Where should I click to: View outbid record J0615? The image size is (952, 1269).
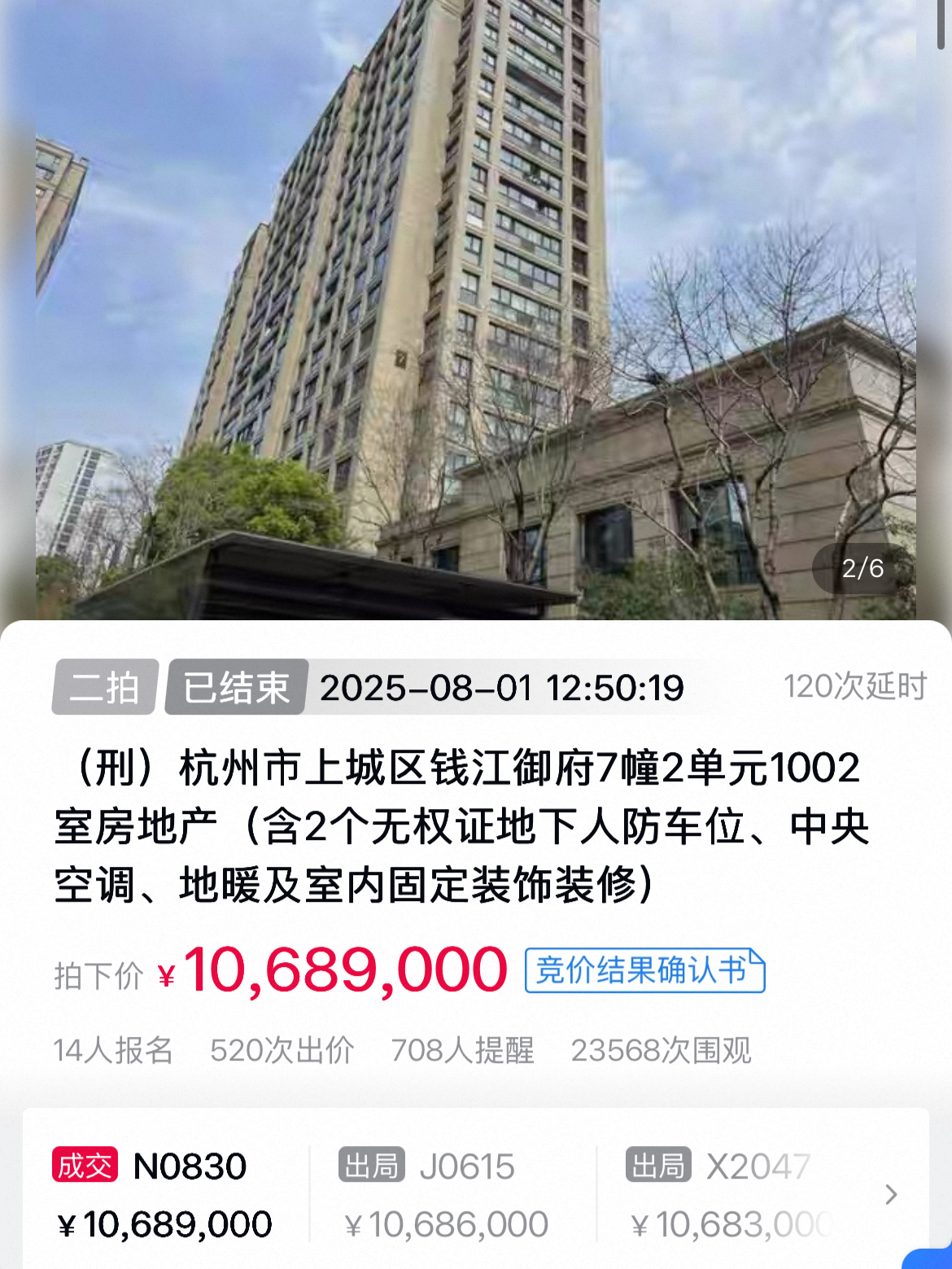446,1194
